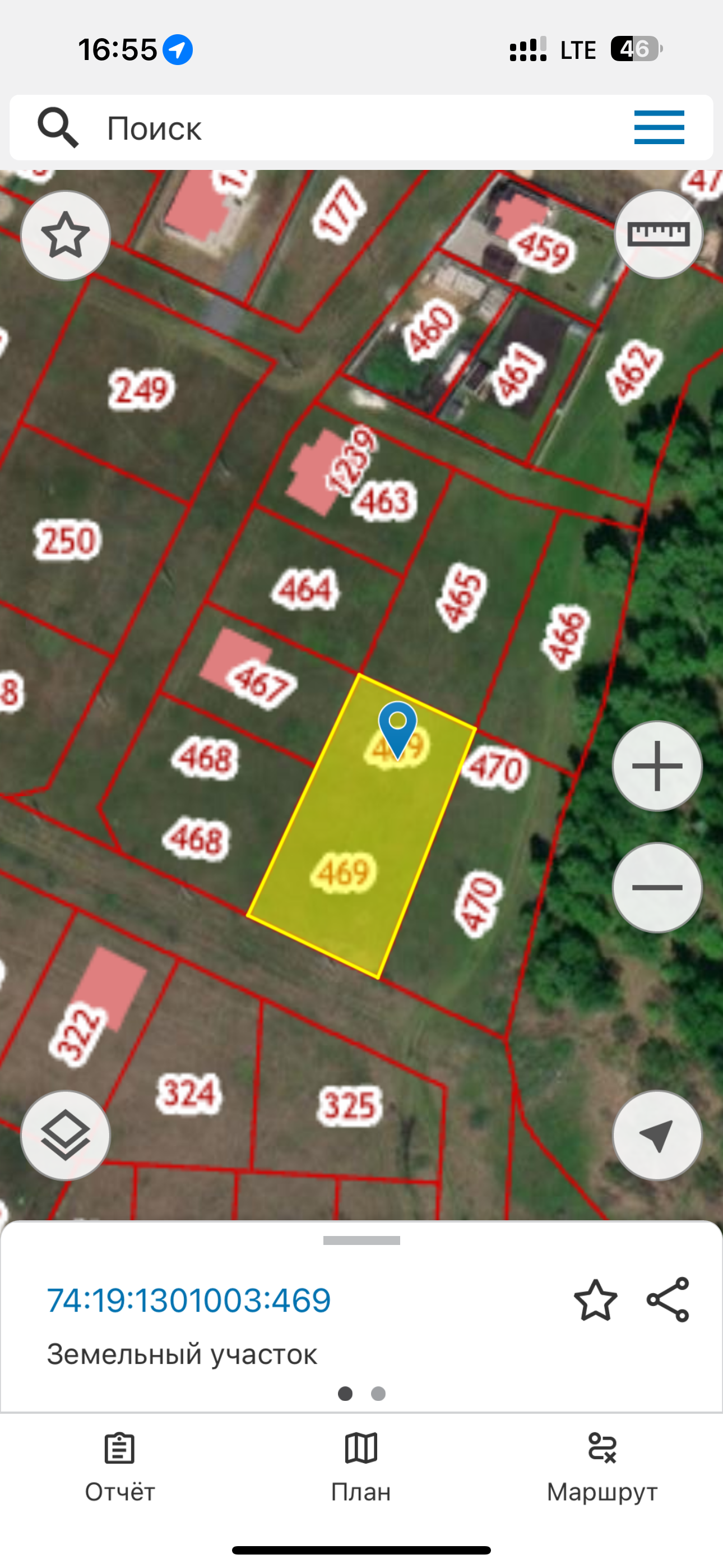The width and height of the screenshot is (723, 1568).
Task: Zoom in with the plus button
Action: point(657,765)
